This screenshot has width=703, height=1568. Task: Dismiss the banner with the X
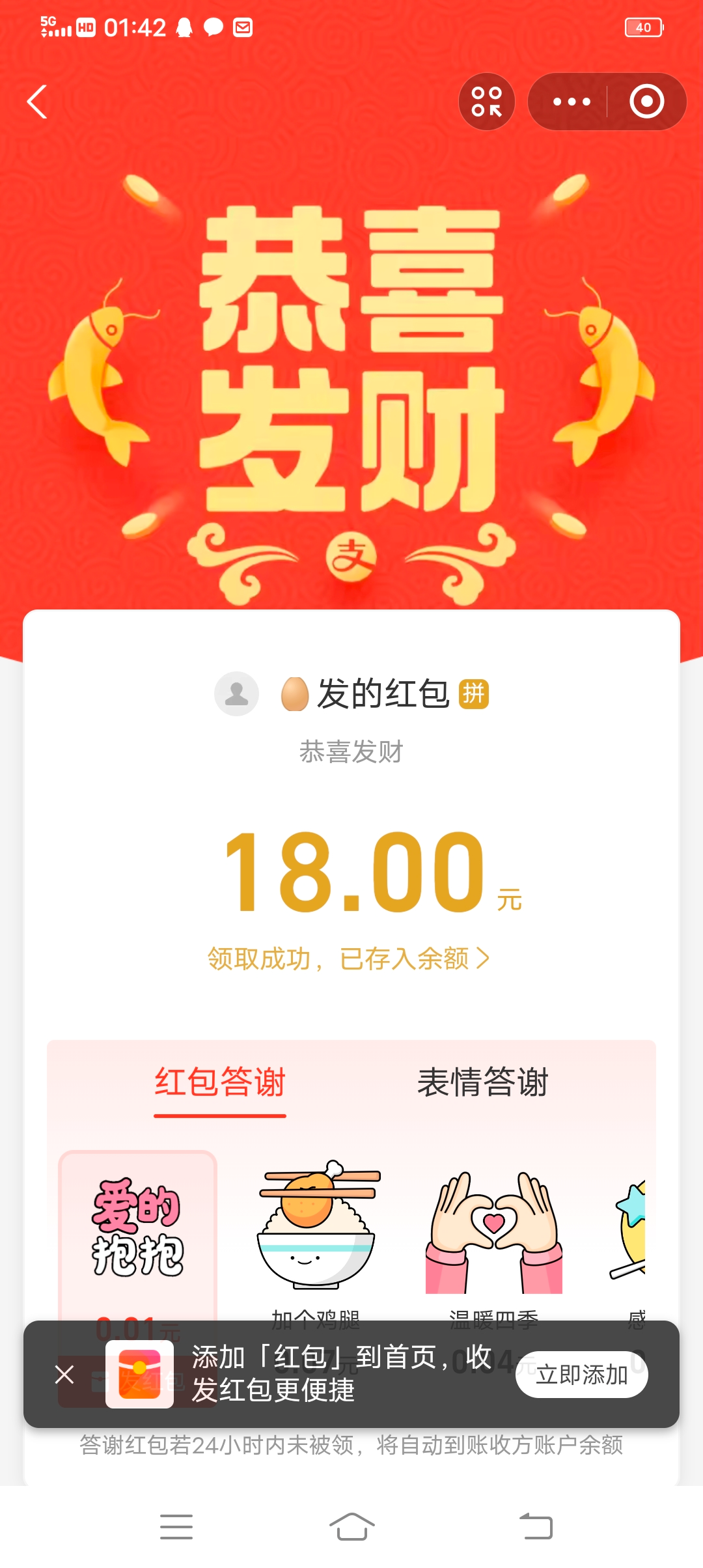64,1375
